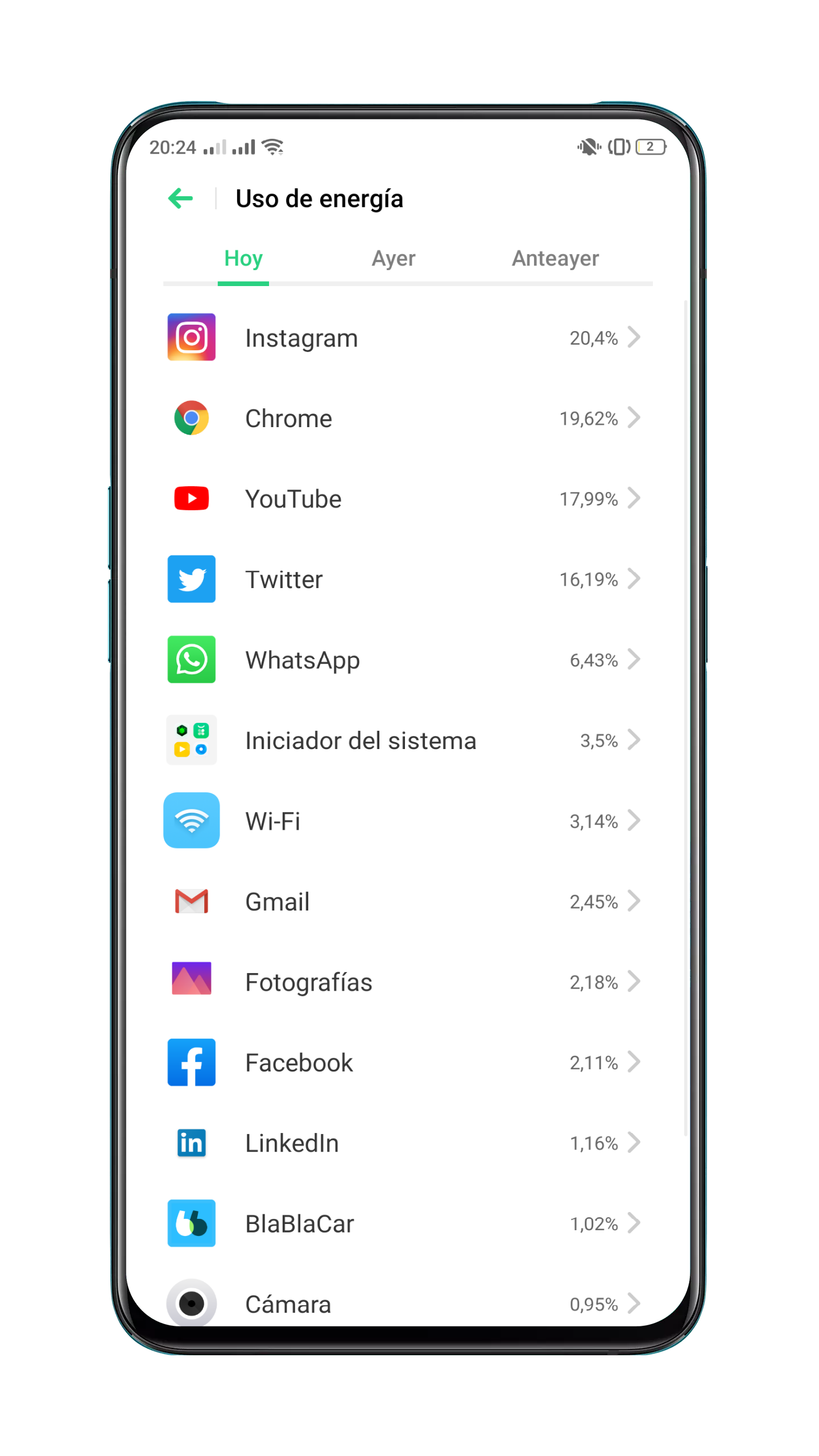Go back from Uso de energía
The image size is (819, 1456).
click(x=180, y=198)
